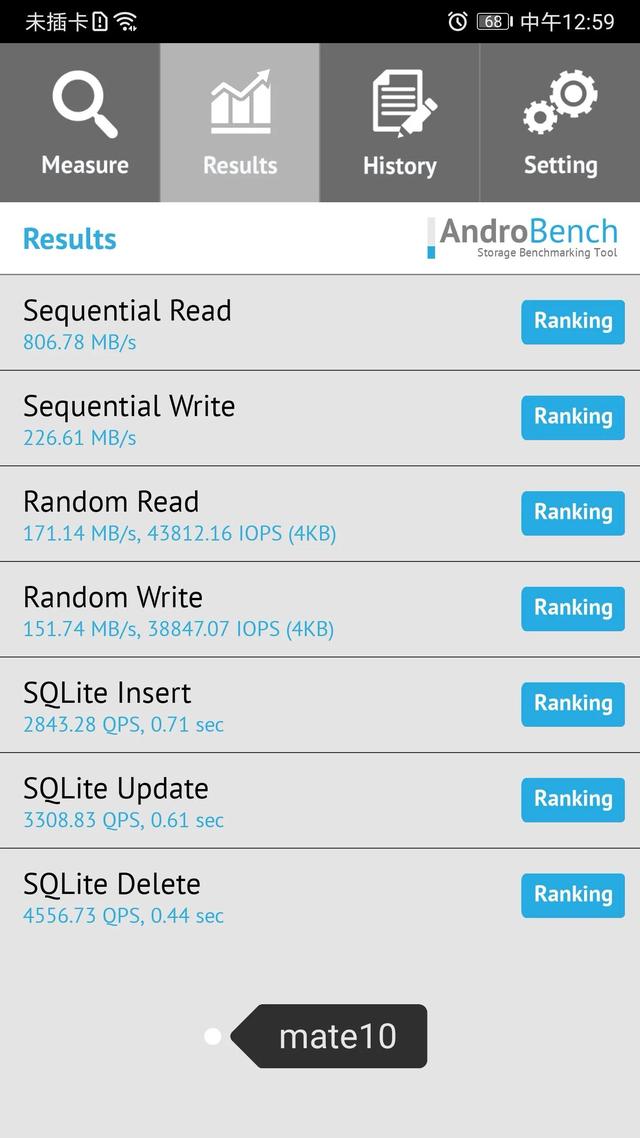
Task: Switch to the Measure tab
Action: [80, 122]
